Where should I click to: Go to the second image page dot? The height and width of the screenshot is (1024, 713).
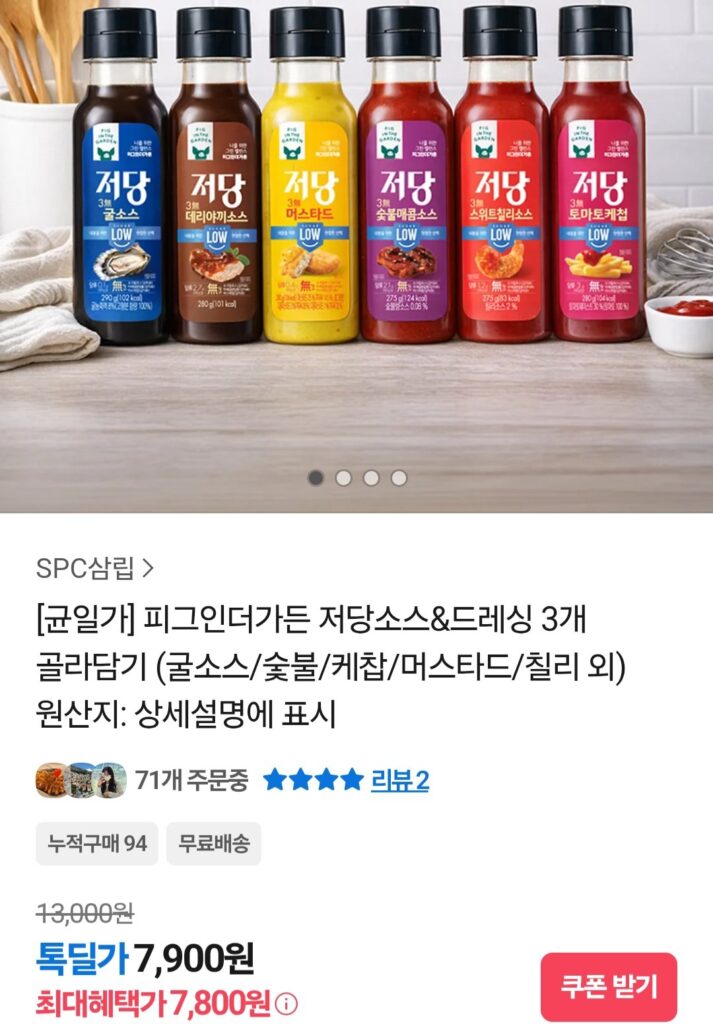(x=343, y=478)
